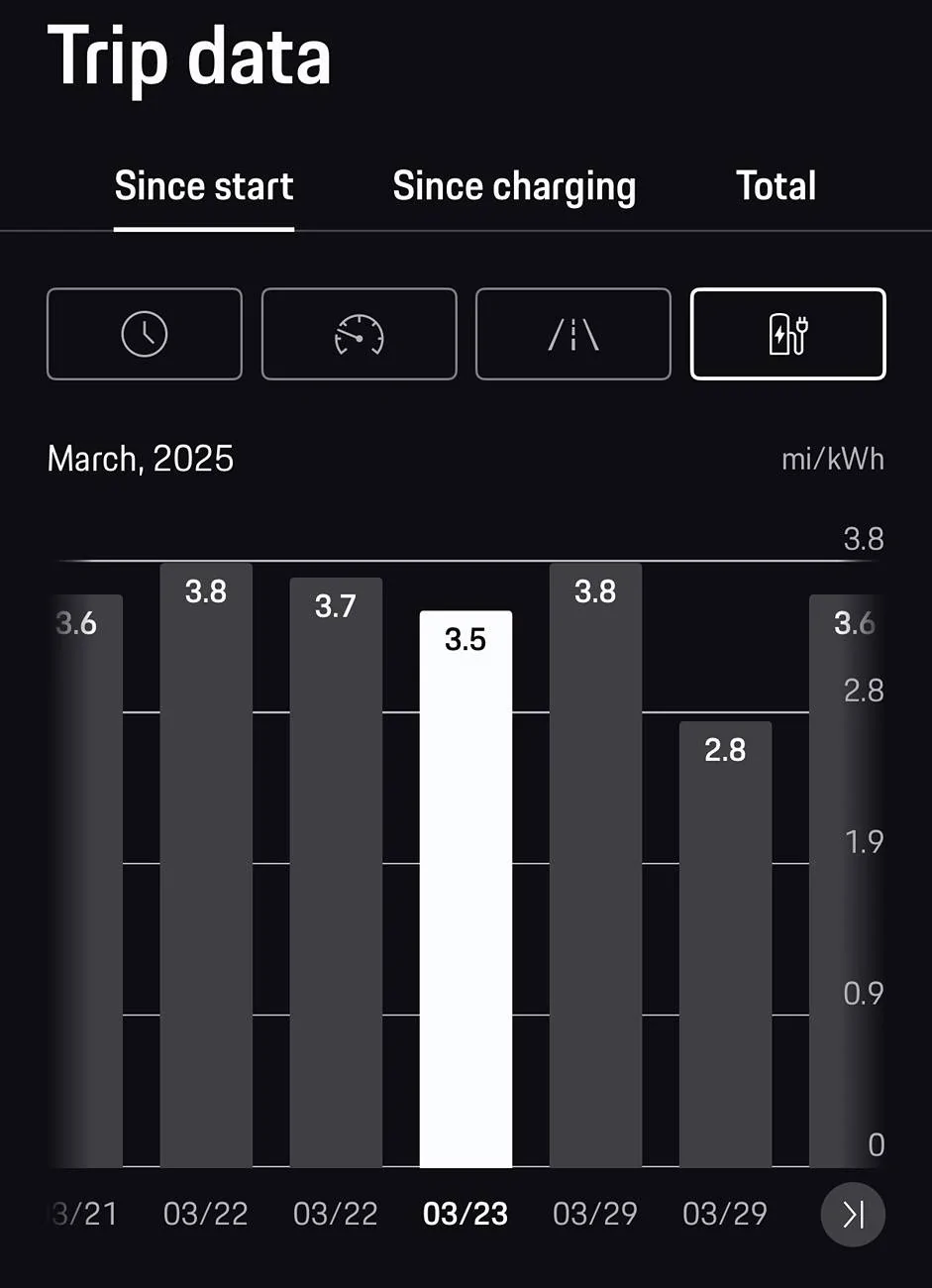Select the 3.6 bar dated 03/21

point(87,880)
